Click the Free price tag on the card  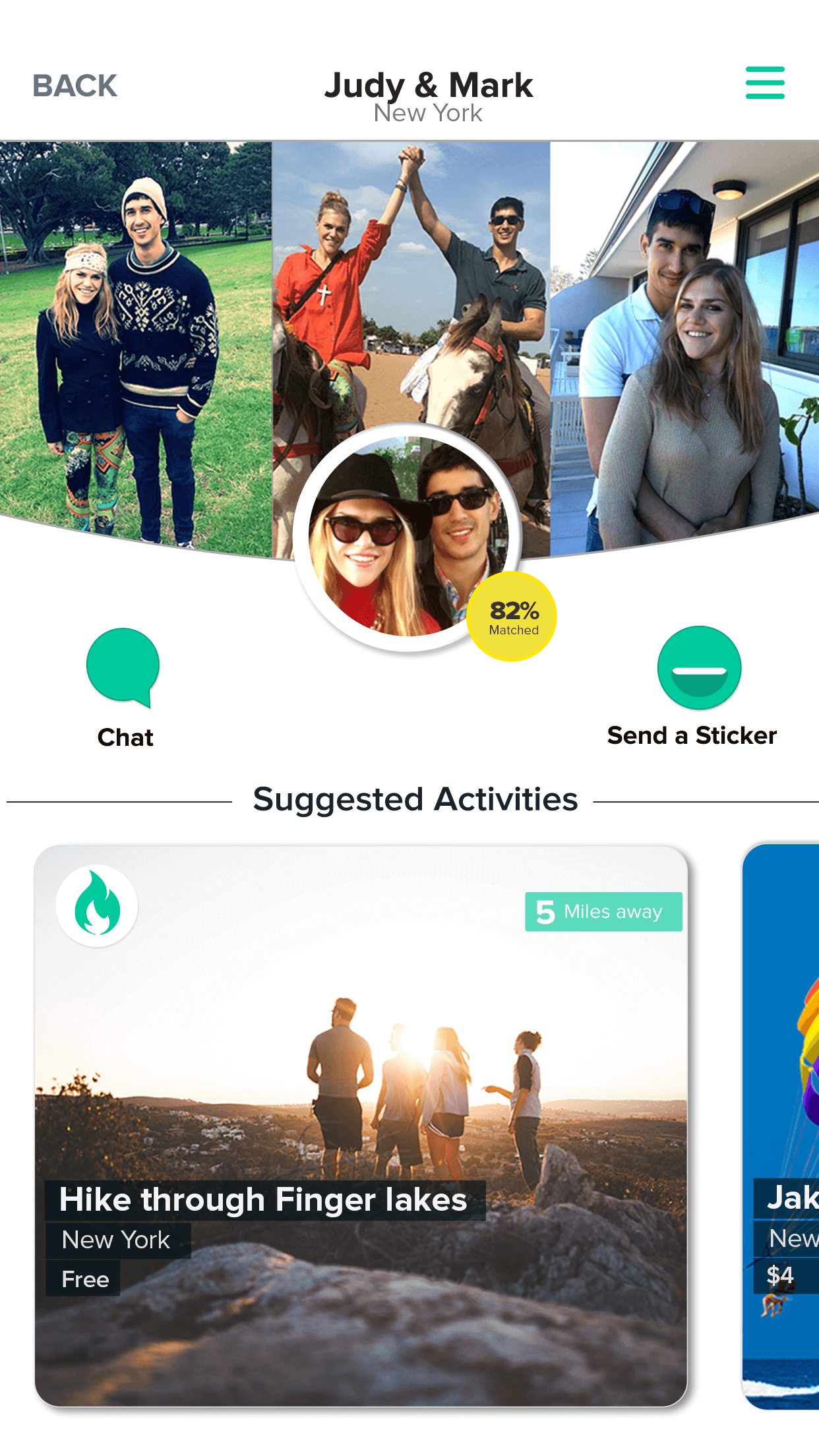pyautogui.click(x=84, y=1278)
